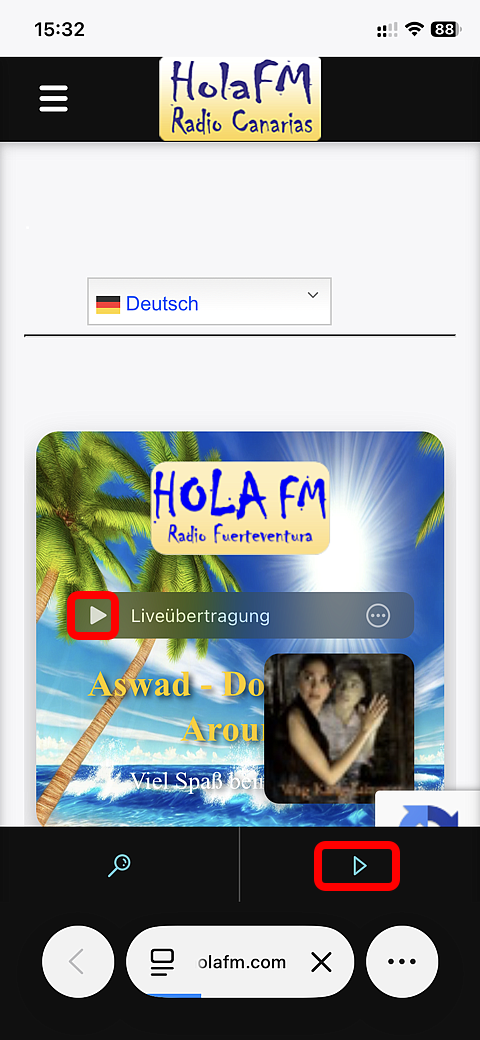Open the browser three-dot menu
This screenshot has height=1040, width=480.
click(402, 962)
